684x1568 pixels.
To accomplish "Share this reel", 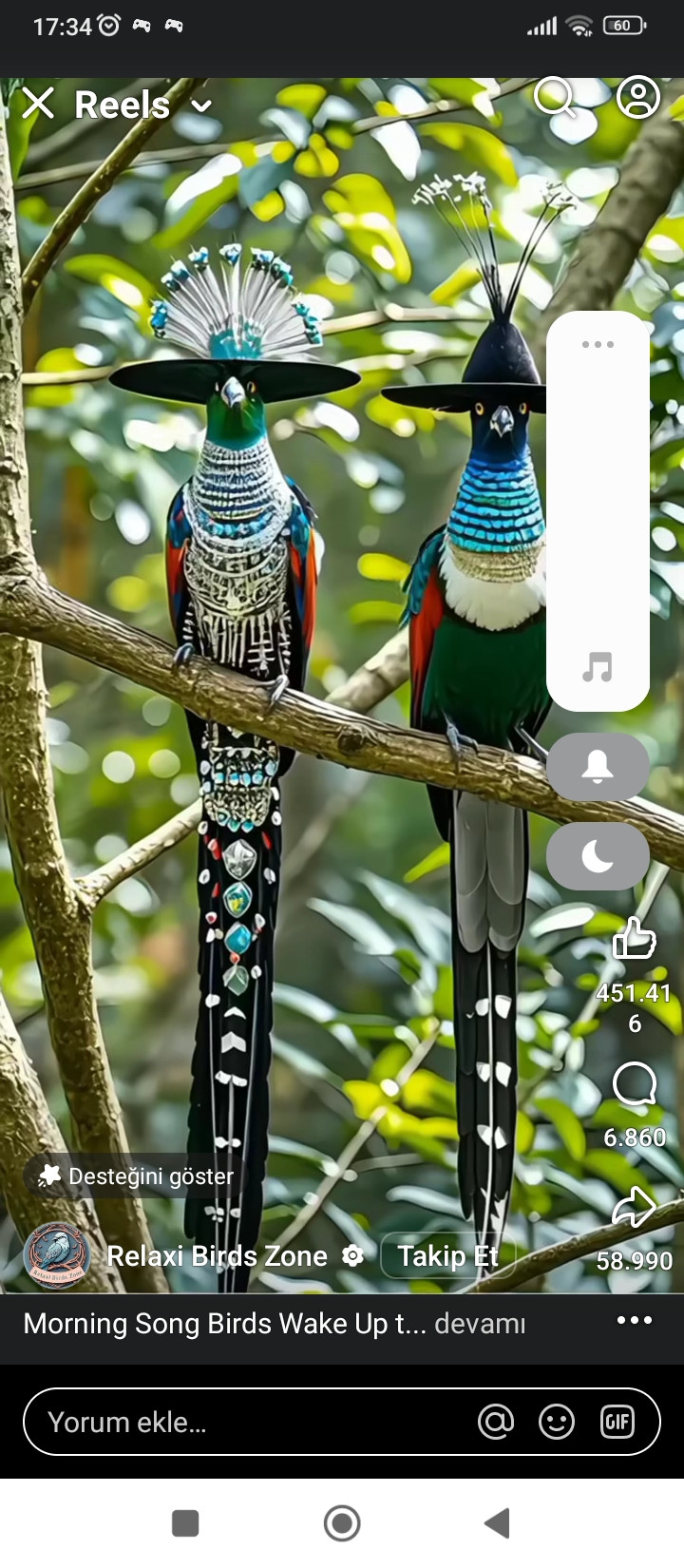I will pyautogui.click(x=634, y=1208).
